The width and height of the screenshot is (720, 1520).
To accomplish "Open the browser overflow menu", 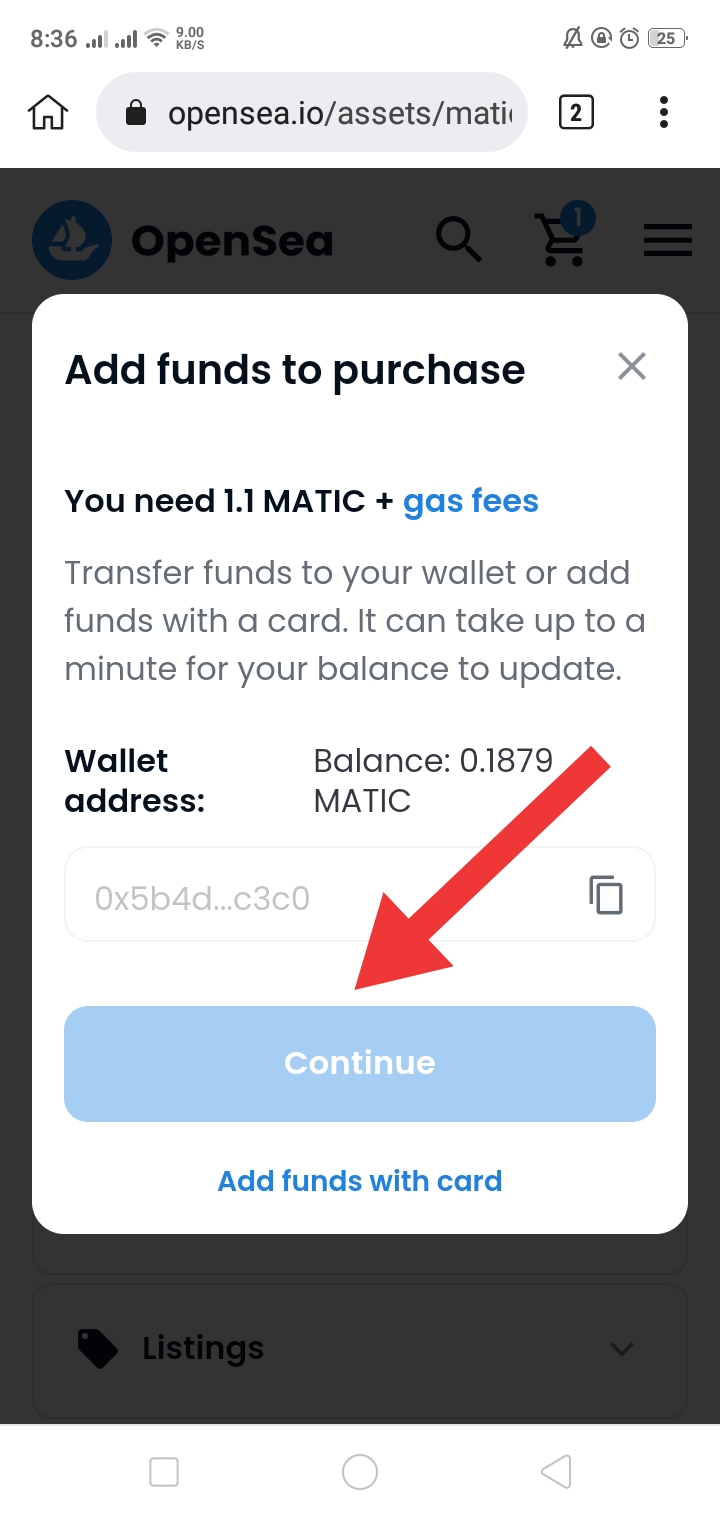I will [663, 113].
